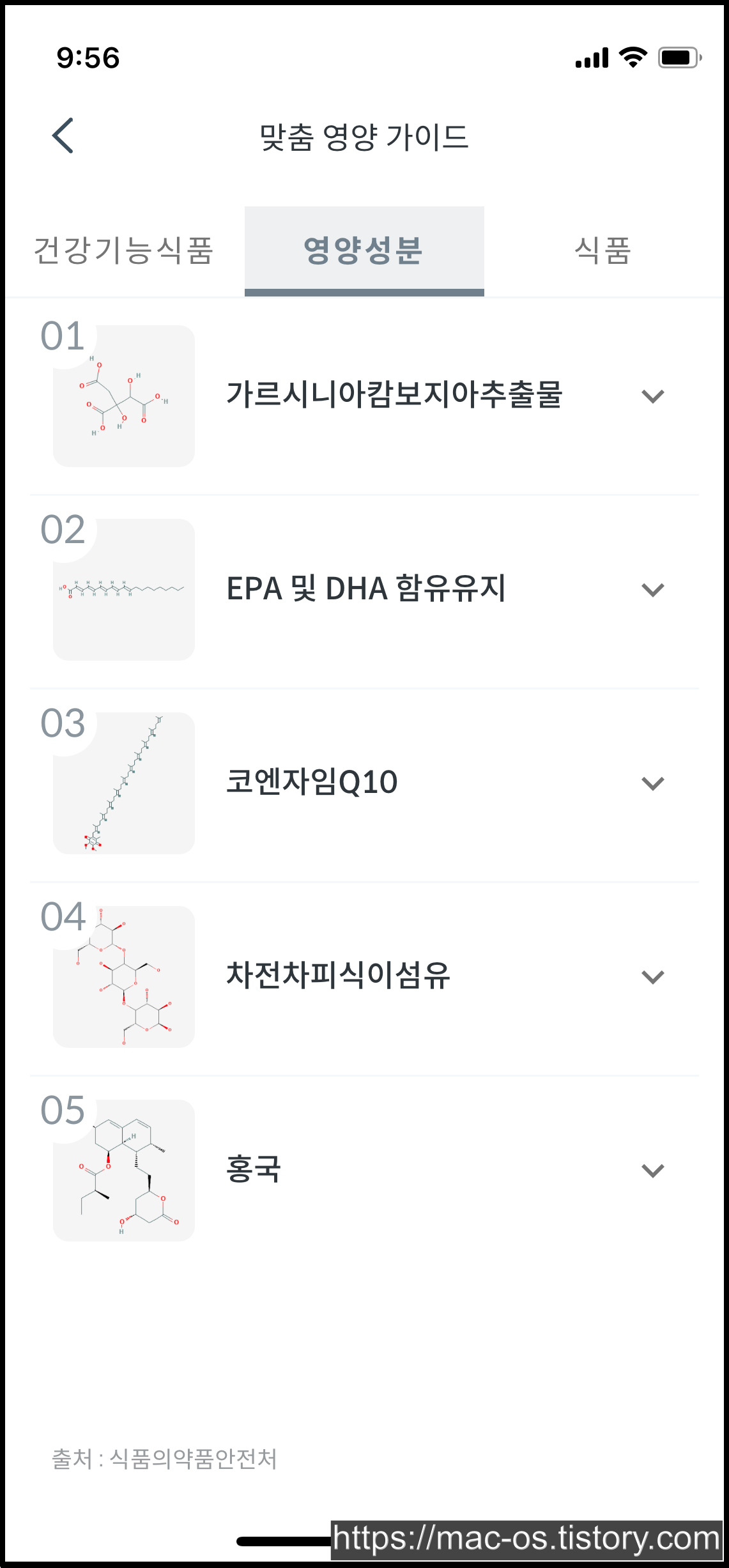Switch to the 건강기능식품 tab
The image size is (729, 1568).
pos(123,250)
